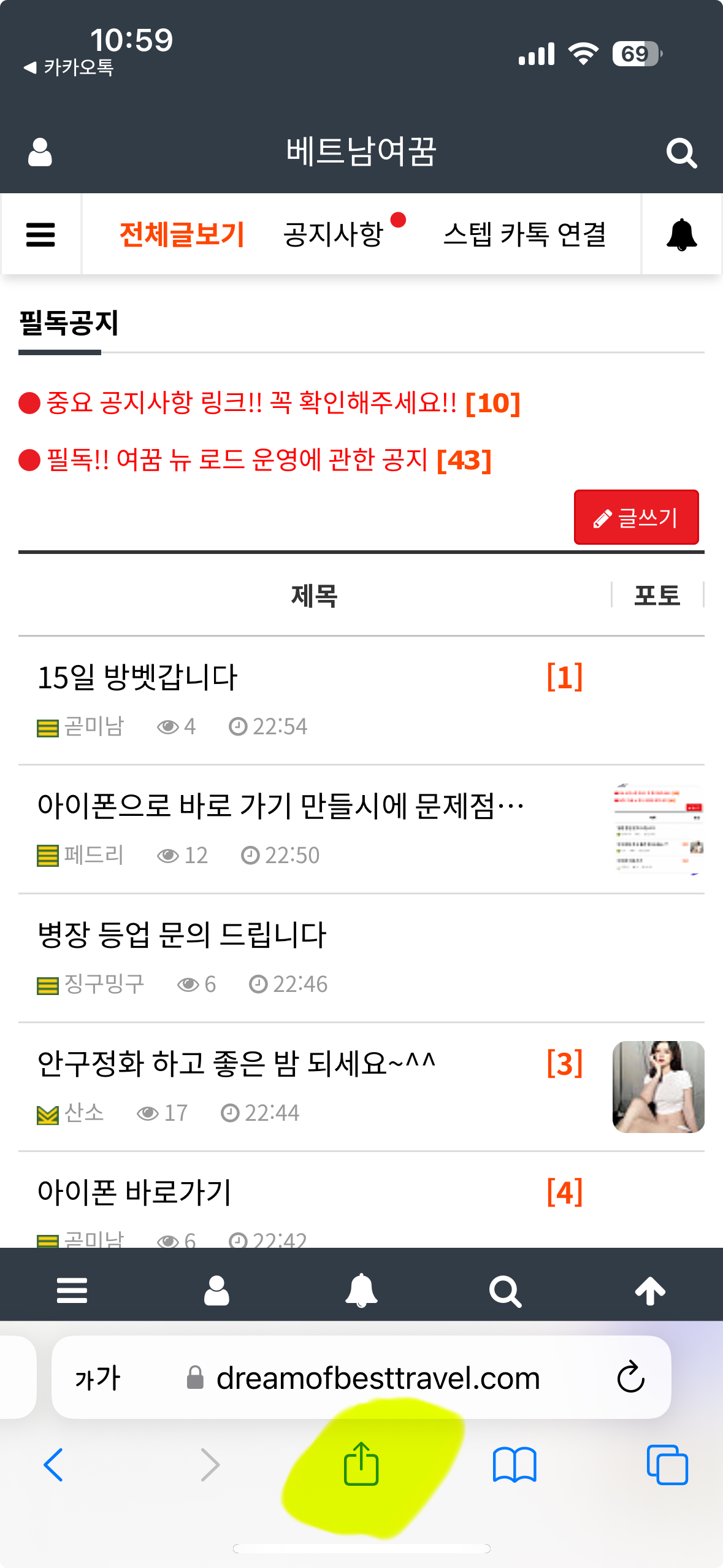Select the 스텝 카톡 연결 tab
723x1568 pixels.
coord(524,234)
